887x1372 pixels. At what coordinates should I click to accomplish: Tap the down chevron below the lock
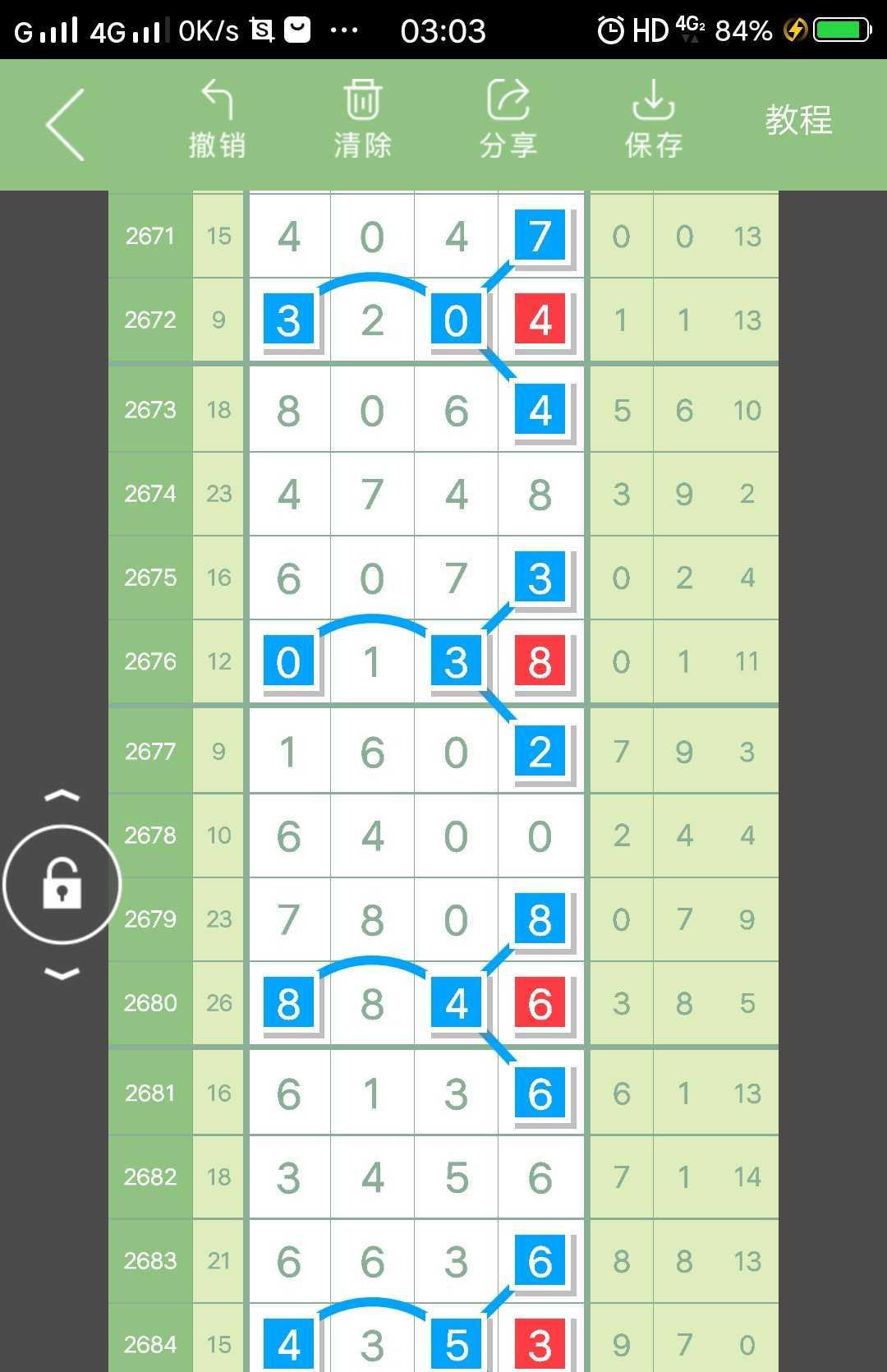point(62,974)
